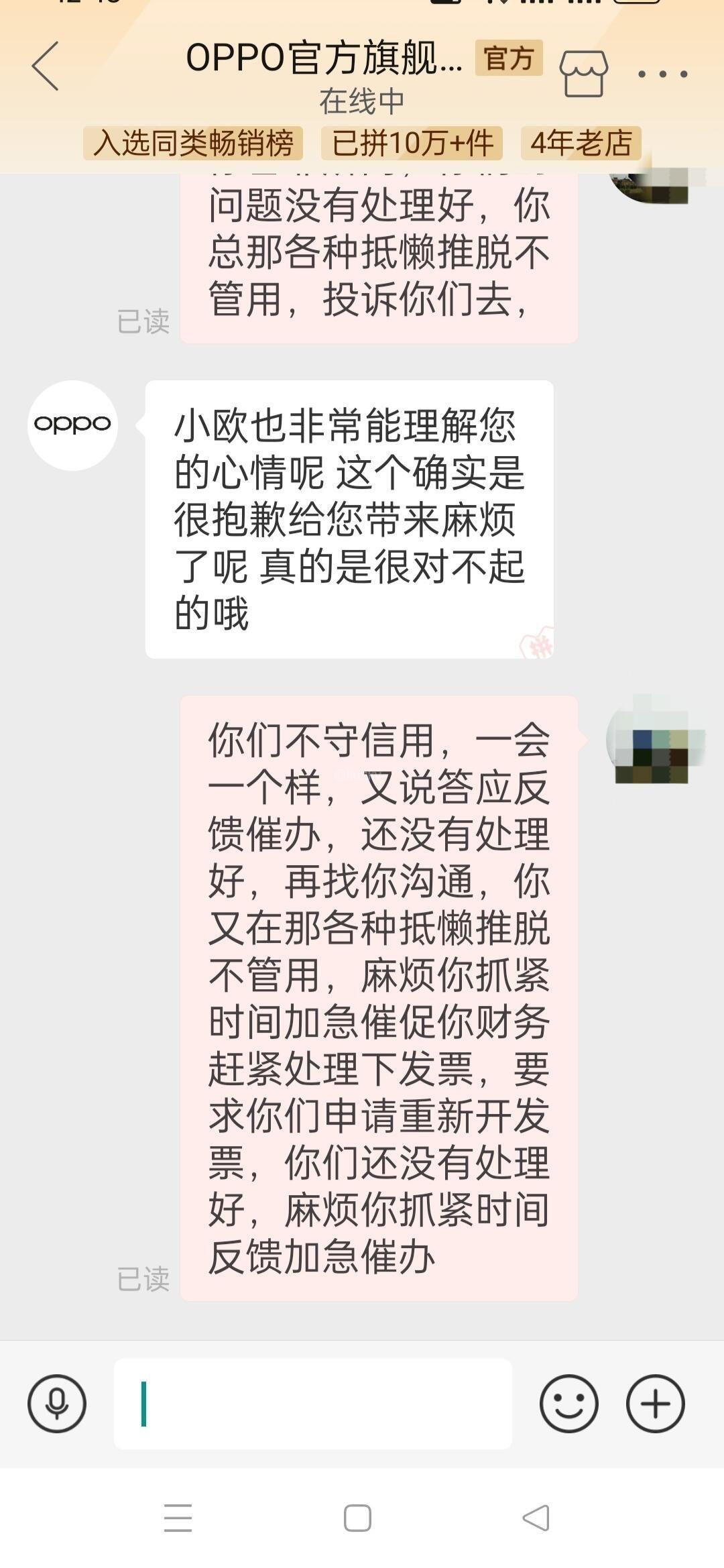Viewport: 724px width, 1568px height.
Task: Open the three-dot overflow menu
Action: (662, 74)
